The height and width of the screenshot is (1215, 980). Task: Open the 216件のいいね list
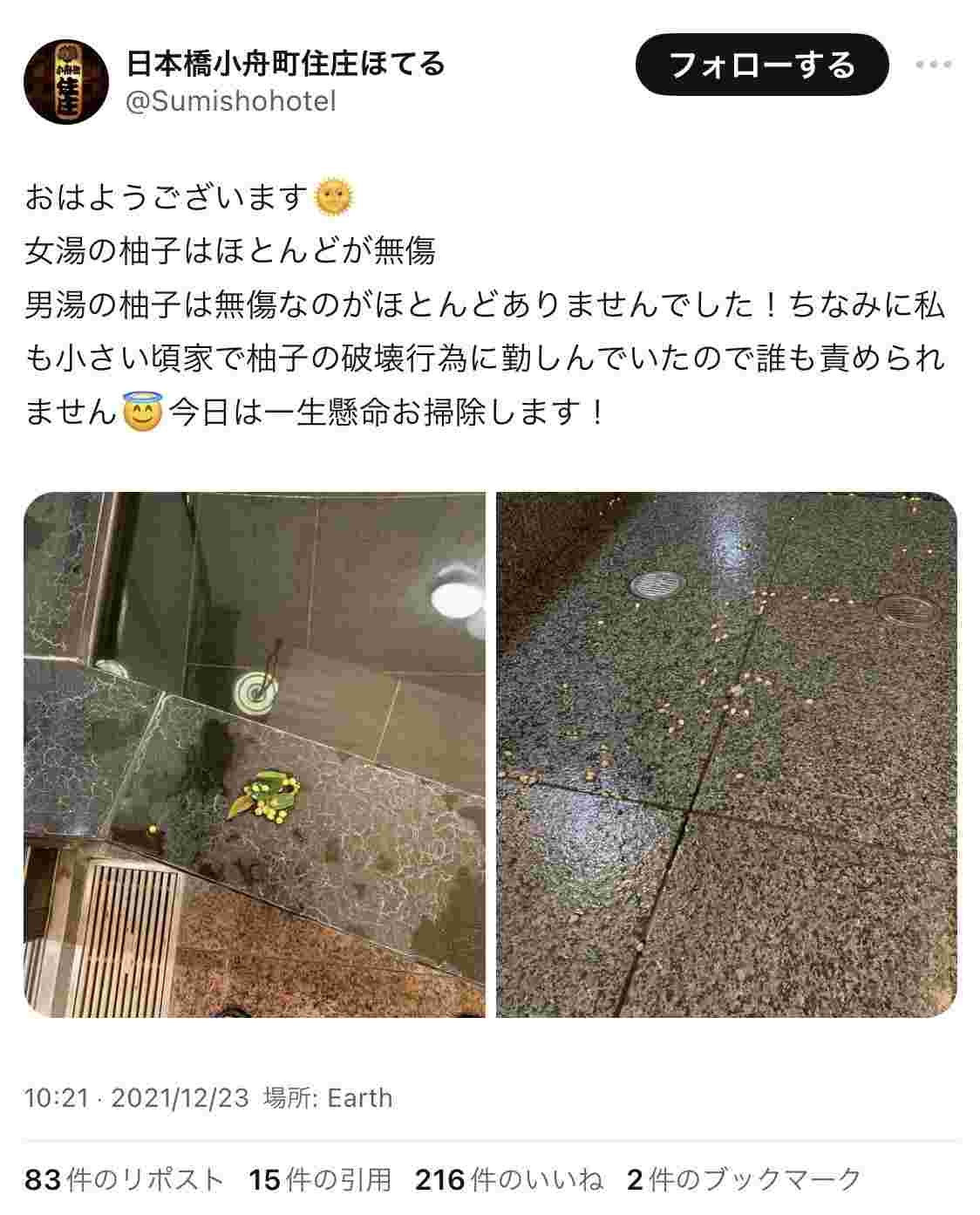coord(508,1181)
